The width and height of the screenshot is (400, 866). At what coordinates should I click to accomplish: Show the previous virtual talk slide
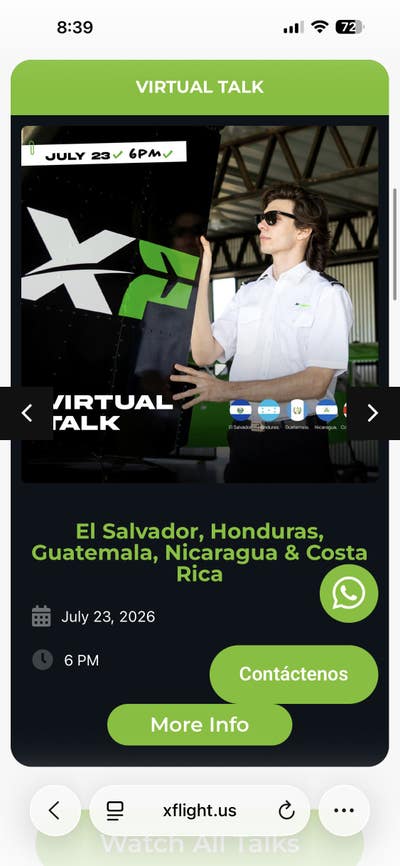27,413
